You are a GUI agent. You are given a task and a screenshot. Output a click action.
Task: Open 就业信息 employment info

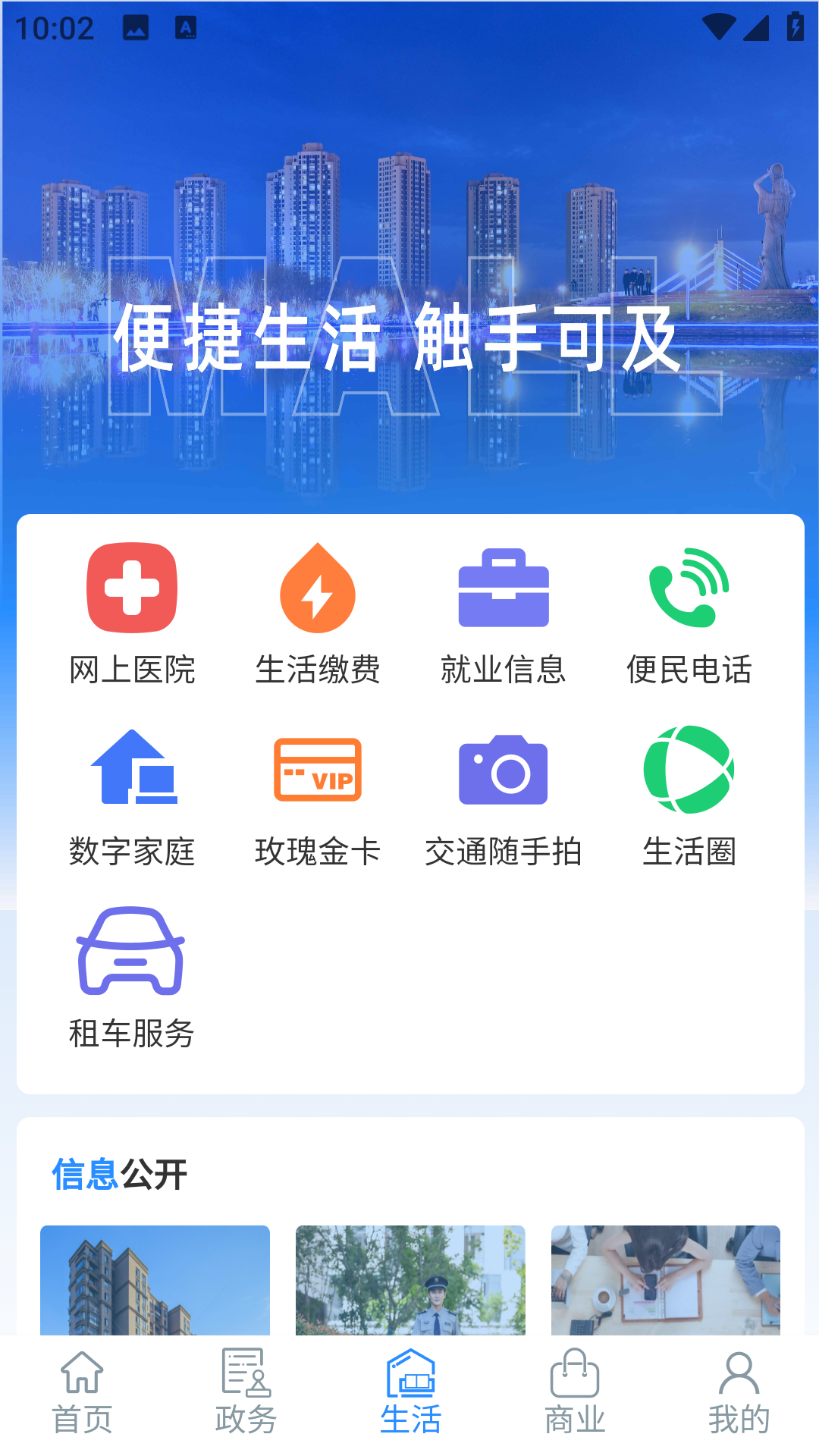coord(504,614)
